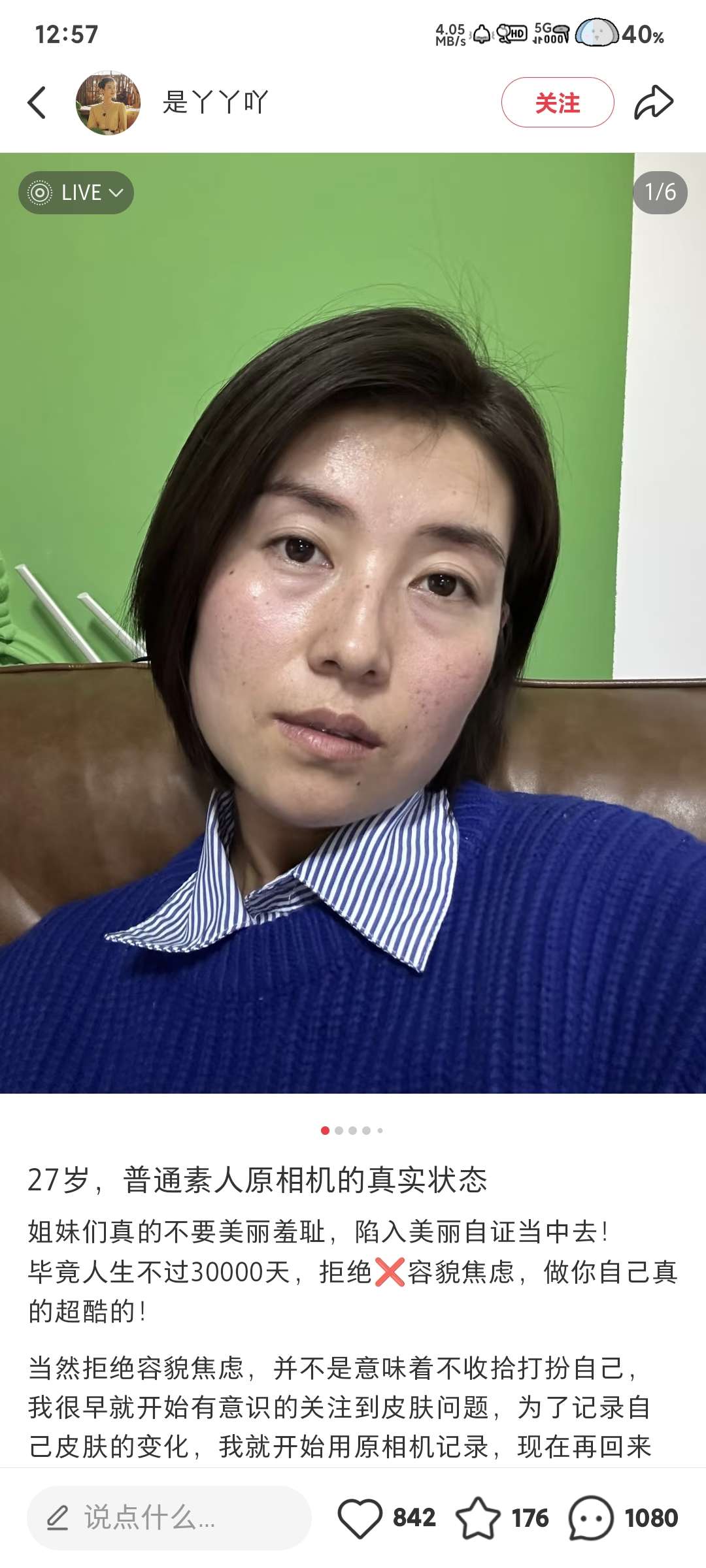Image resolution: width=706 pixels, height=1568 pixels.
Task: Open the comments bubble showing 1080
Action: [592, 1517]
